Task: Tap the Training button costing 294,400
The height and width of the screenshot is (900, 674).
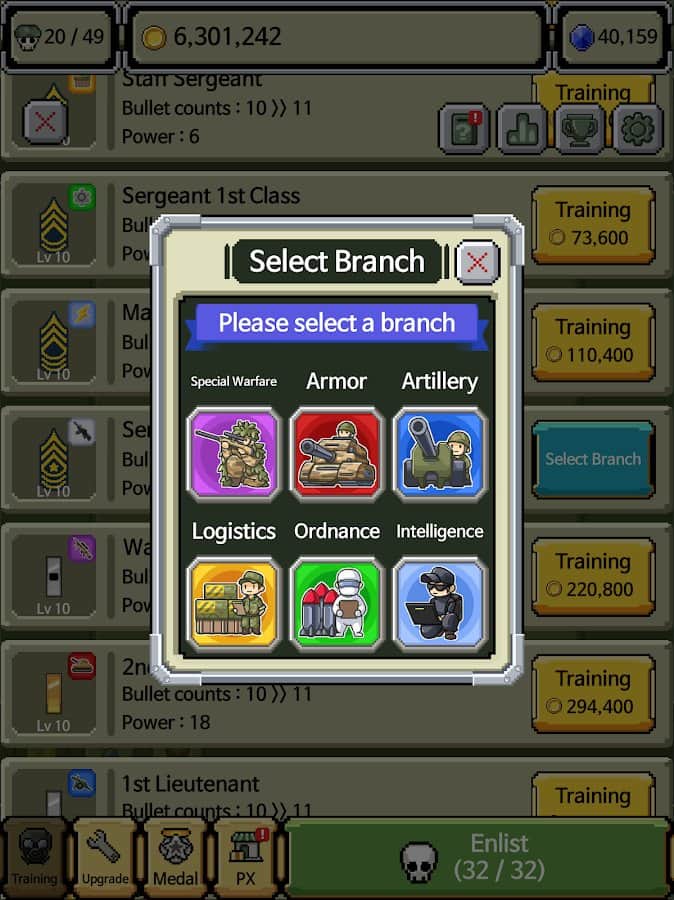Action: [593, 691]
